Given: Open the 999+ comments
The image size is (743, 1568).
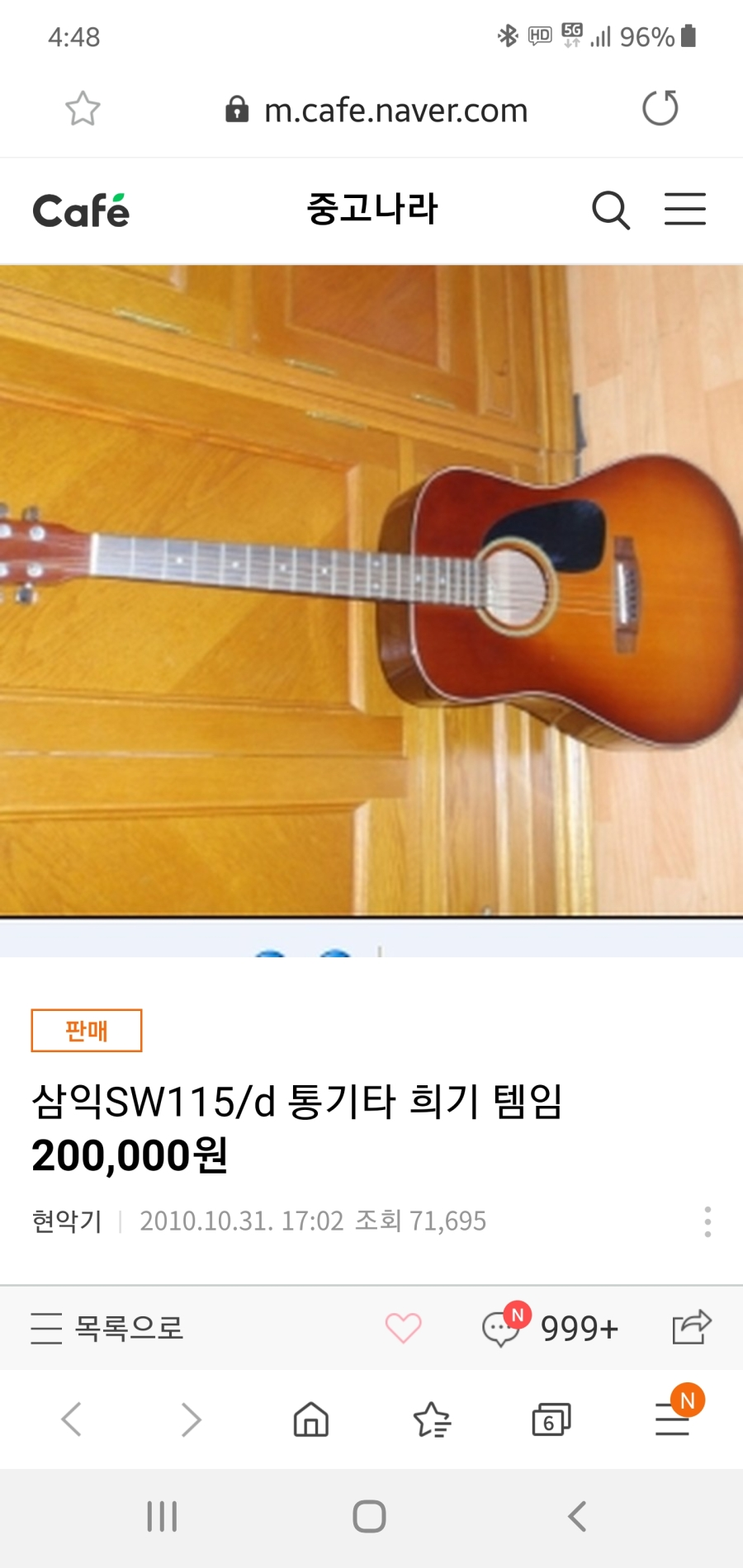Looking at the screenshot, I should coord(551,1328).
